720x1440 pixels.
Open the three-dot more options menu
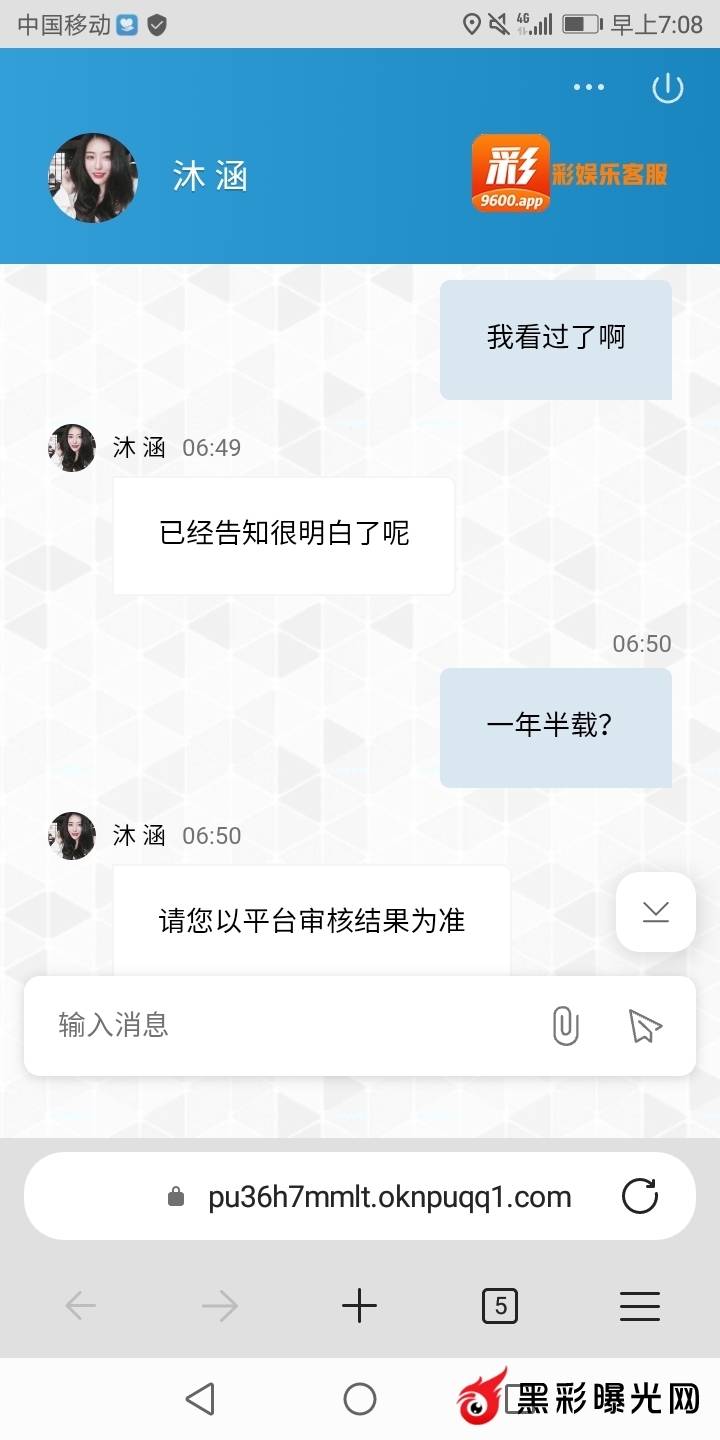[589, 88]
